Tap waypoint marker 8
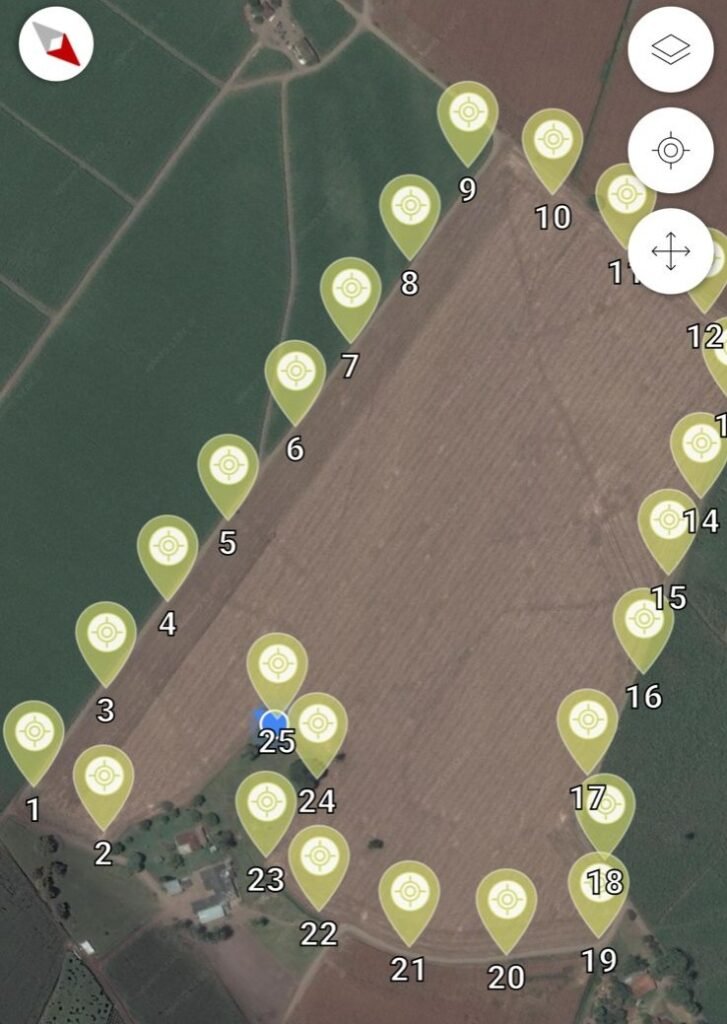Screen dimensions: 727x1024 pos(410,207)
